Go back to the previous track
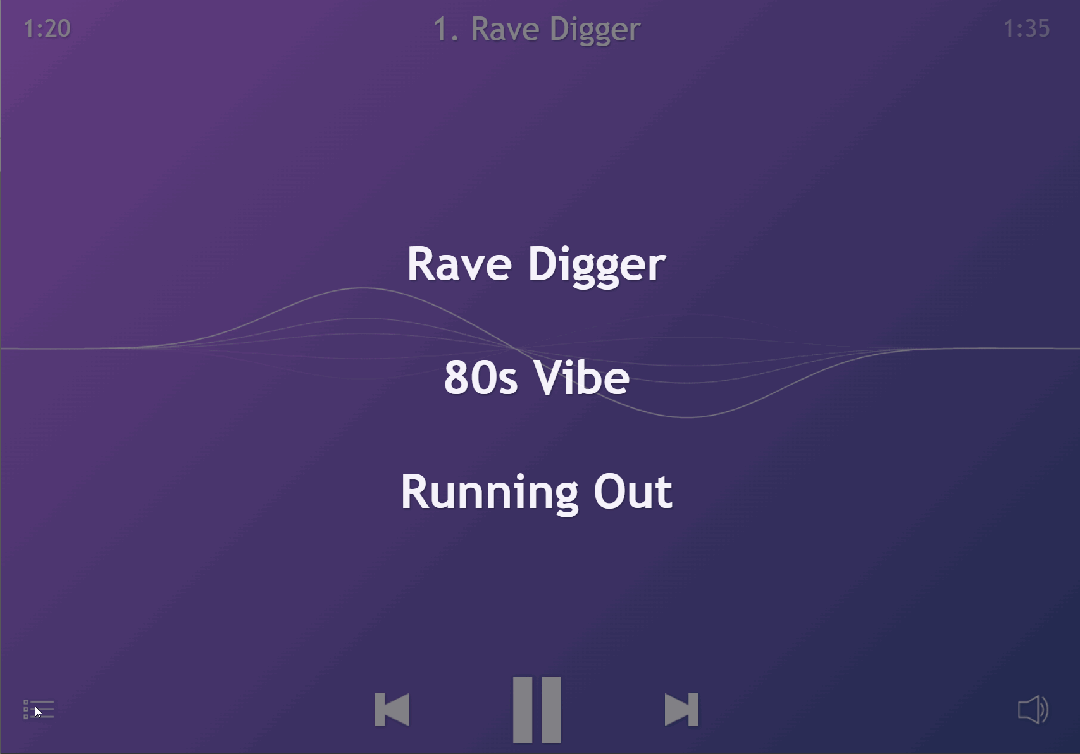 click(x=392, y=709)
